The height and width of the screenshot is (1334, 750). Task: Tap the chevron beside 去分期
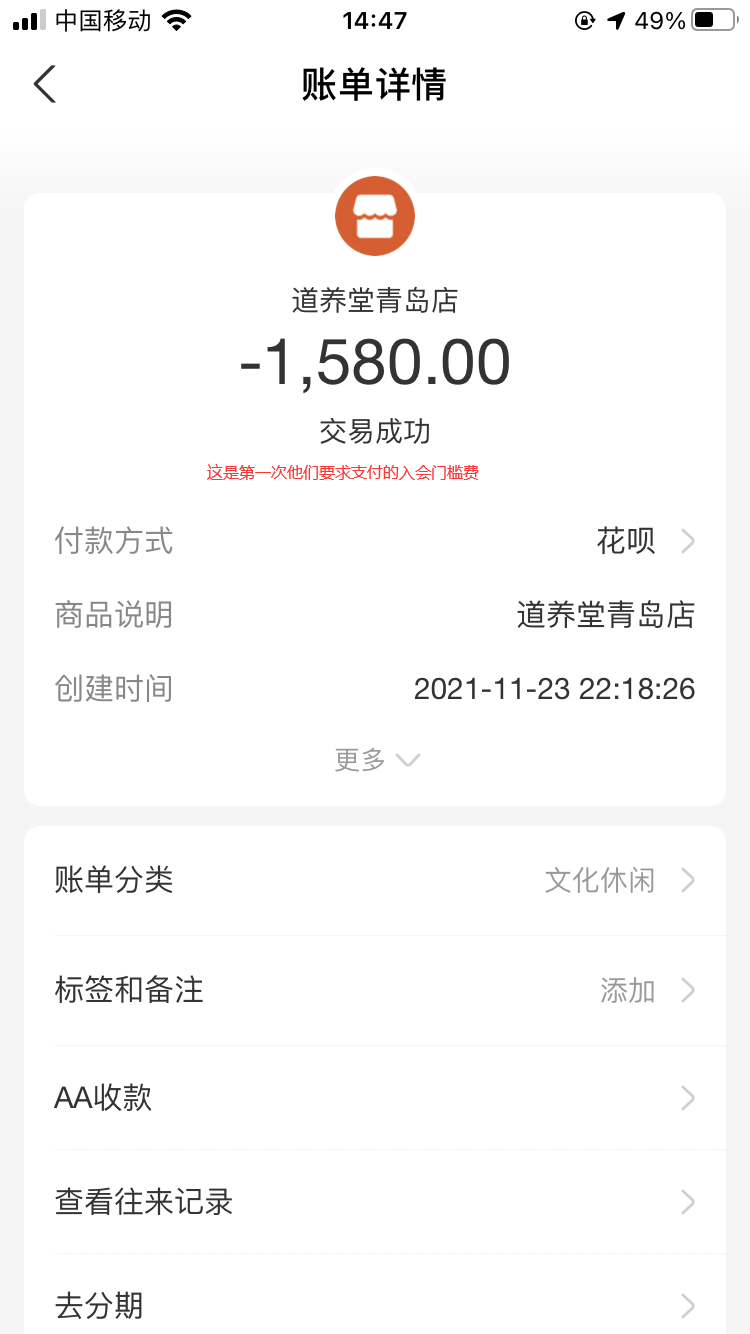[x=688, y=1306]
